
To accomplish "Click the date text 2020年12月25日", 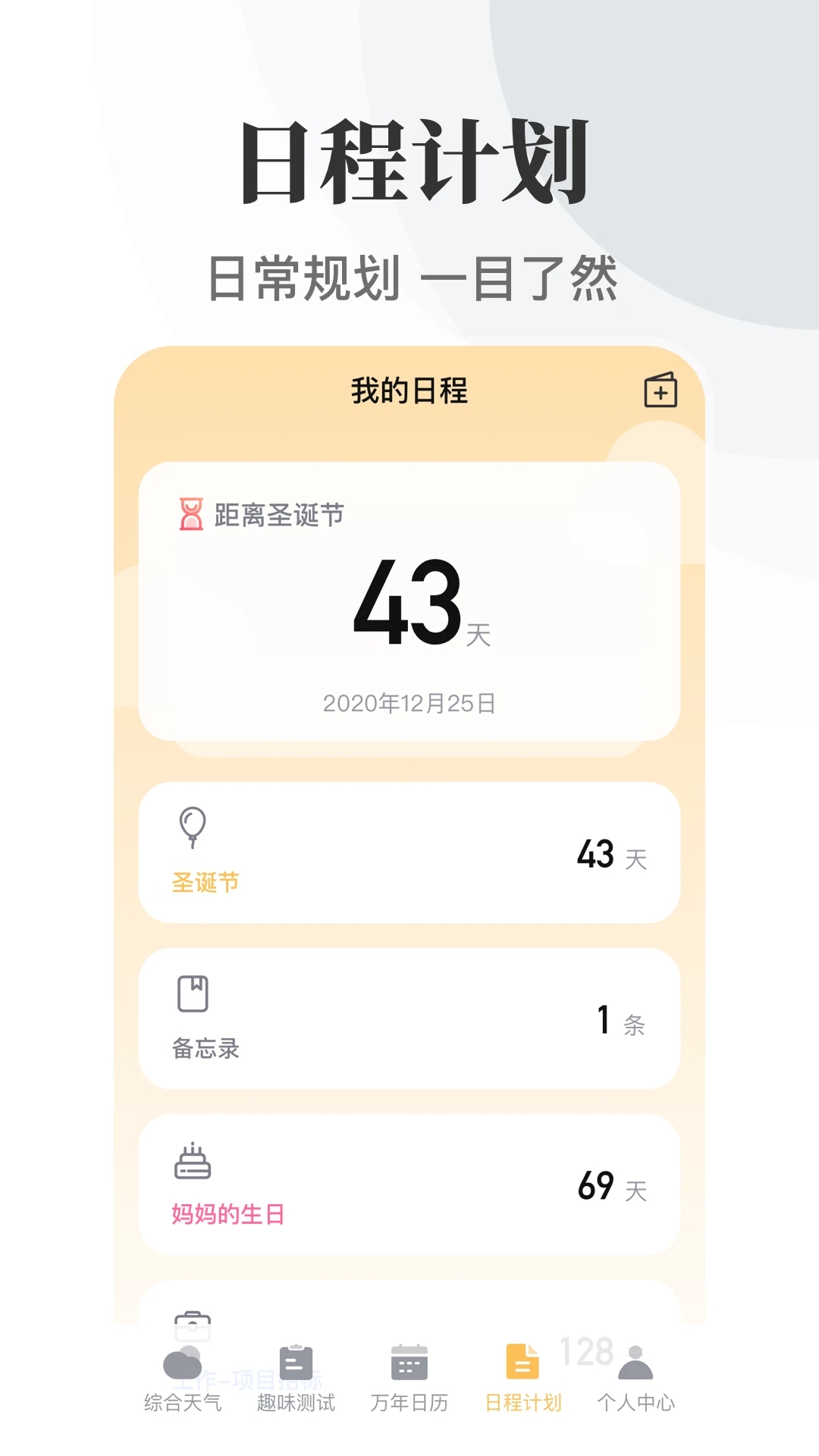I will coord(409,703).
